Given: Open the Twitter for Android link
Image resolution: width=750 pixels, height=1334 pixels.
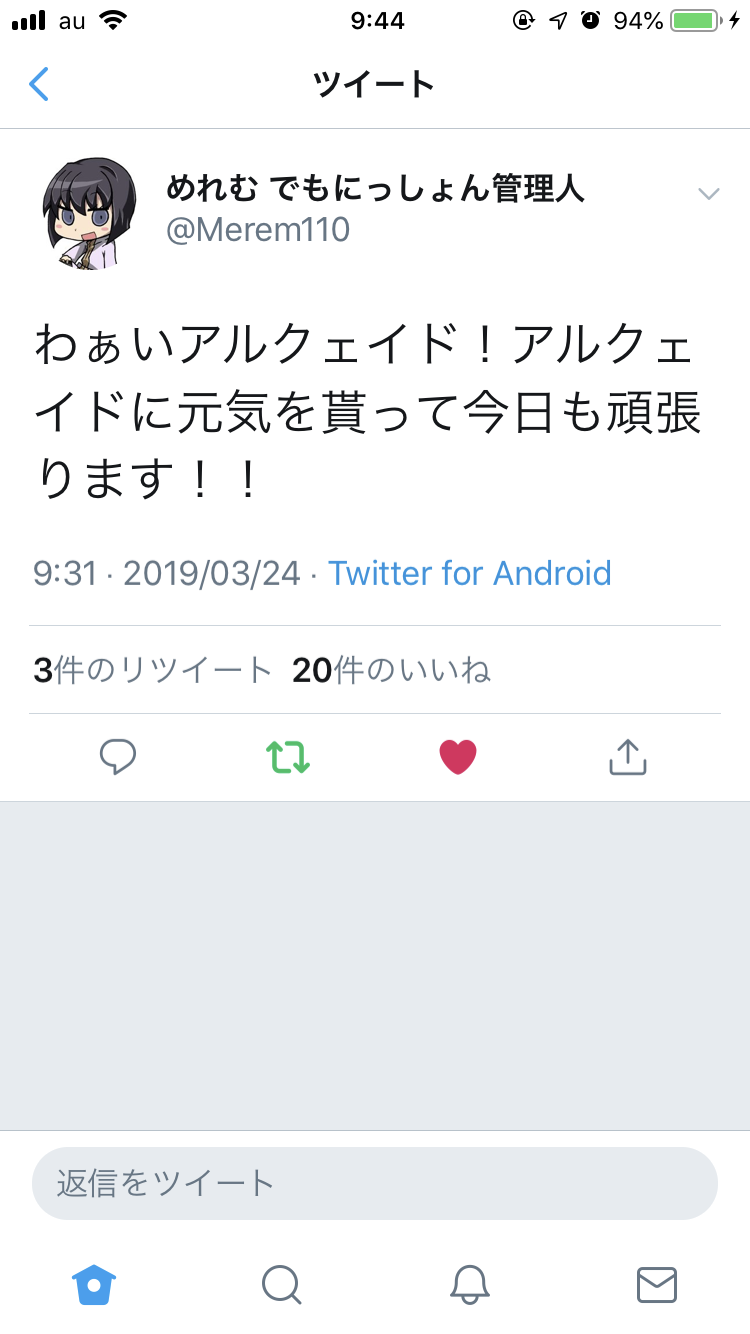Looking at the screenshot, I should (x=469, y=573).
